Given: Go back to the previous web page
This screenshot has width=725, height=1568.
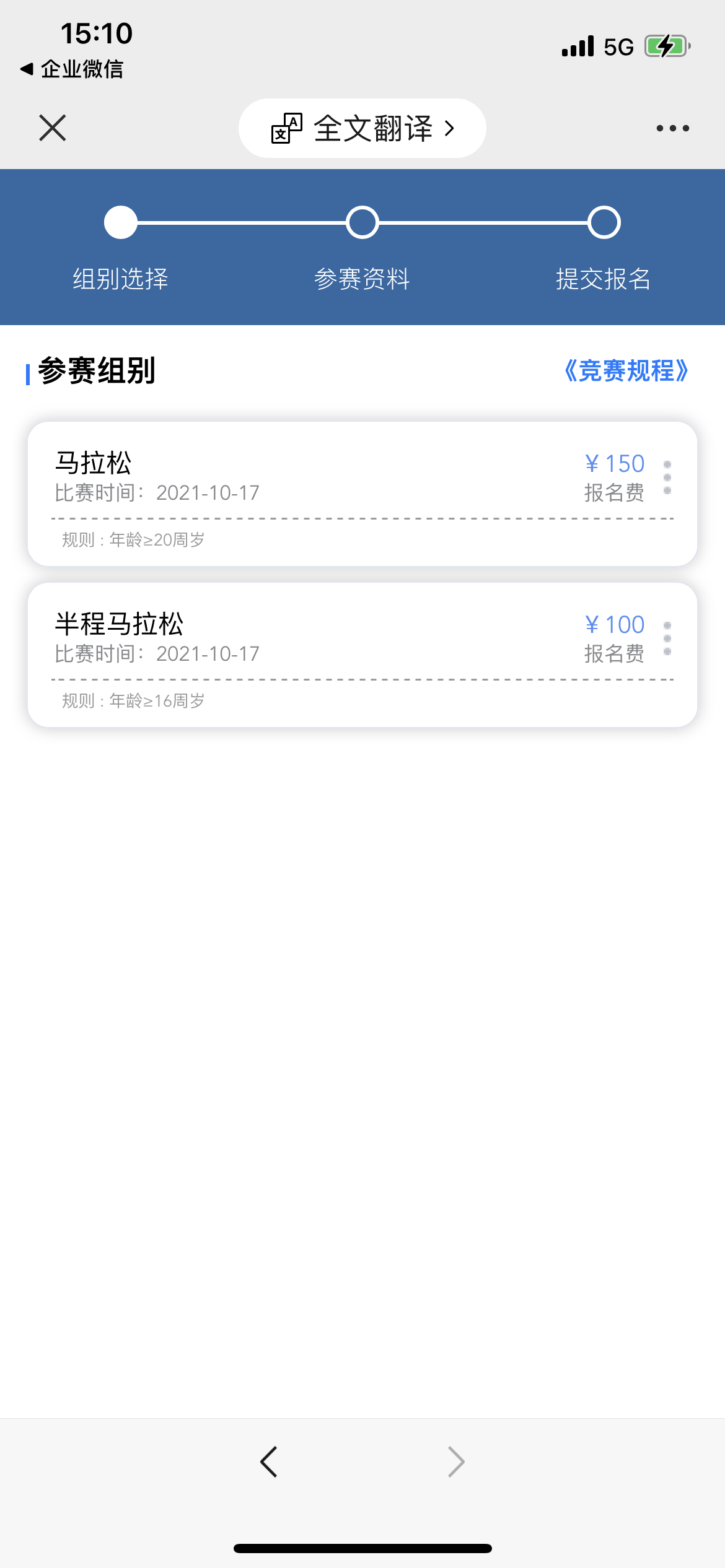Looking at the screenshot, I should coord(269,1462).
